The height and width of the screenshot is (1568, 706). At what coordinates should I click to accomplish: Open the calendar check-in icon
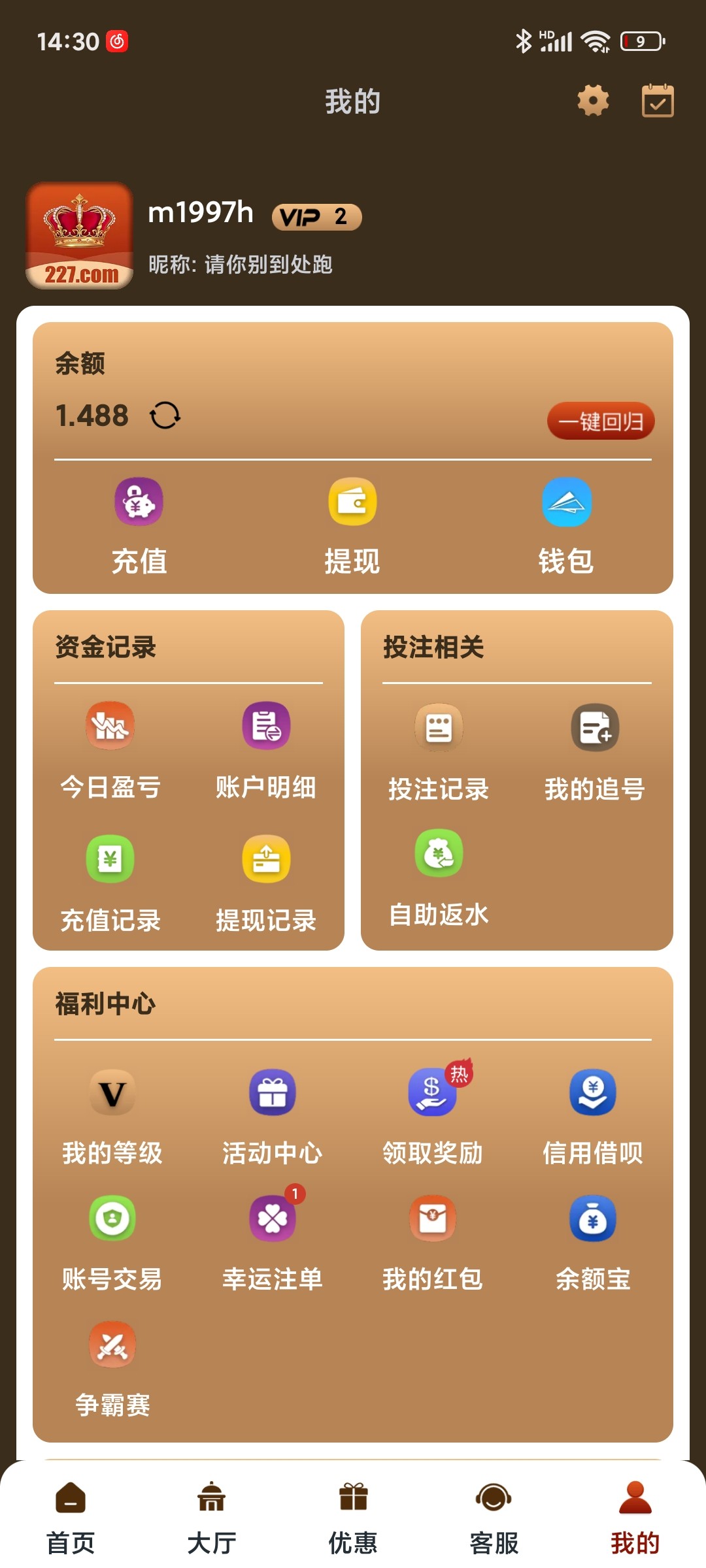[x=657, y=101]
